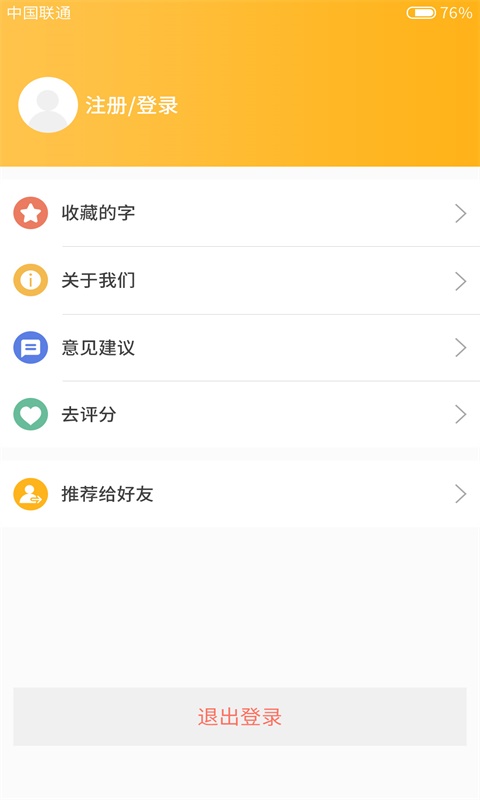Tap the 注册/登录 link
Image resolution: width=480 pixels, height=800 pixels.
[132, 106]
